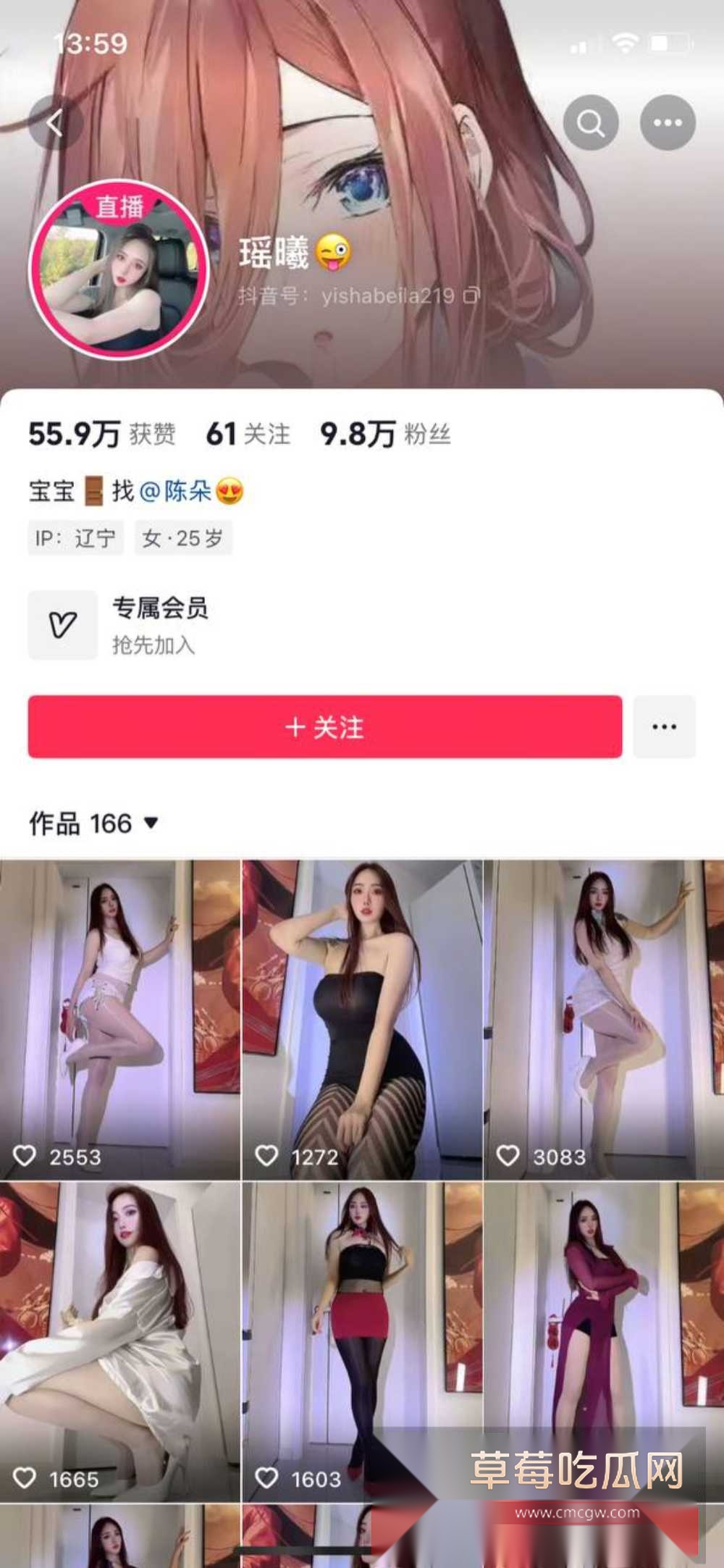Open the video with 2553 likes
Viewport: 724px width, 1568px height.
[x=119, y=1018]
